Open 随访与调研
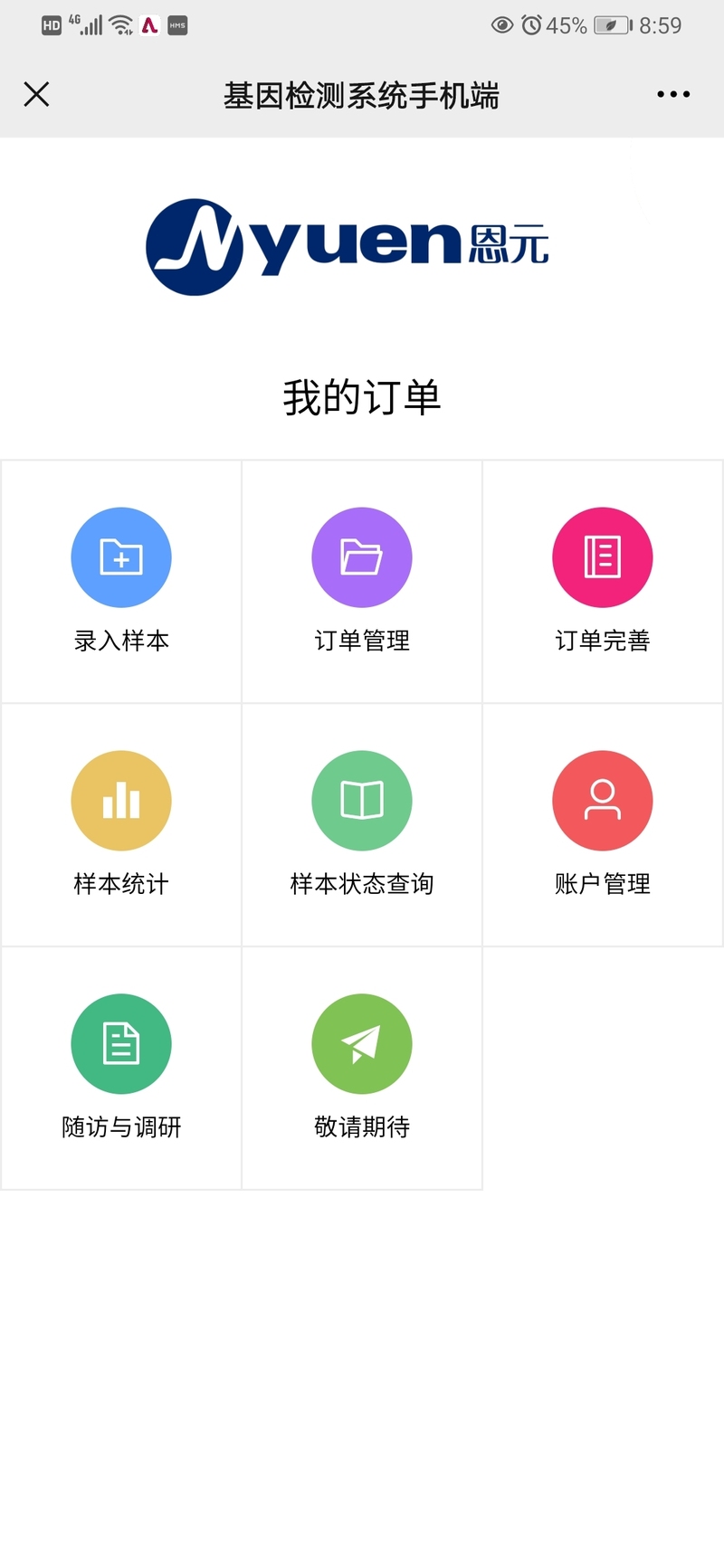724x1568 pixels. 121,1069
